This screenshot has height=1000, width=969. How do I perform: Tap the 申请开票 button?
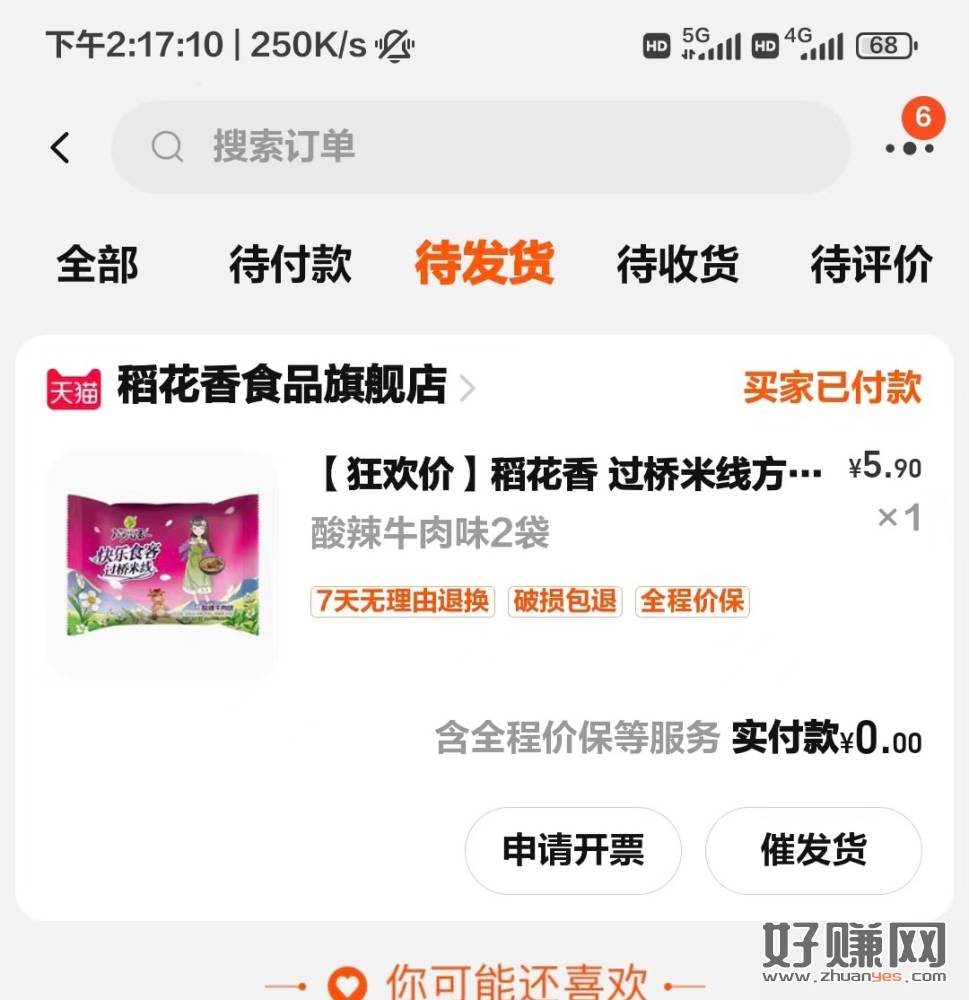[573, 851]
